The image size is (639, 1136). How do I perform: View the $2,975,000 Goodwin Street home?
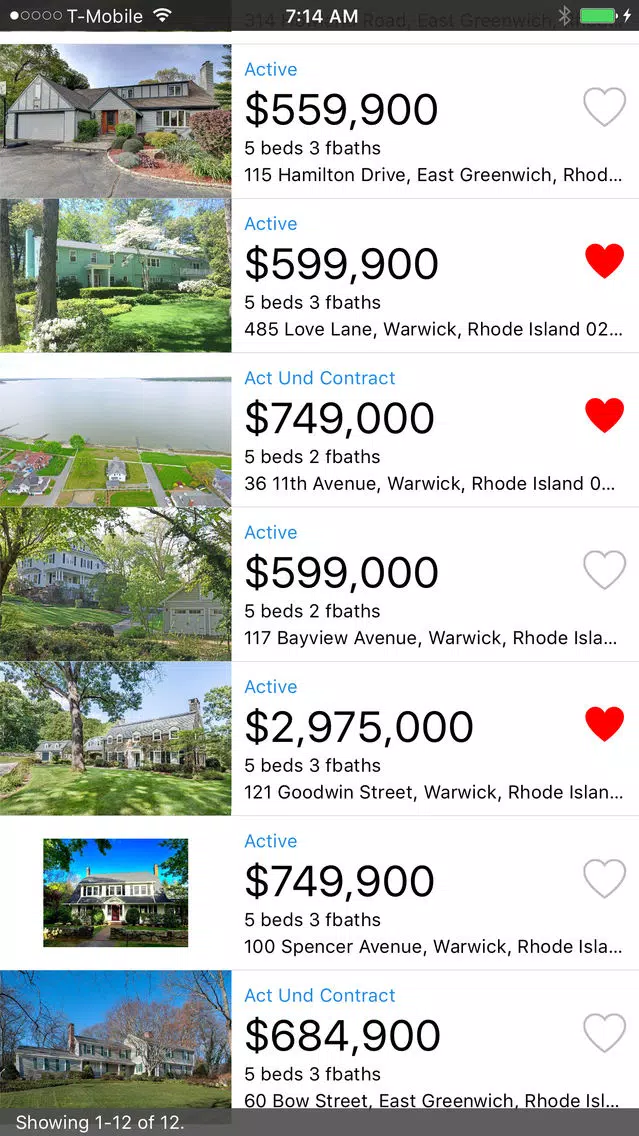(320, 738)
